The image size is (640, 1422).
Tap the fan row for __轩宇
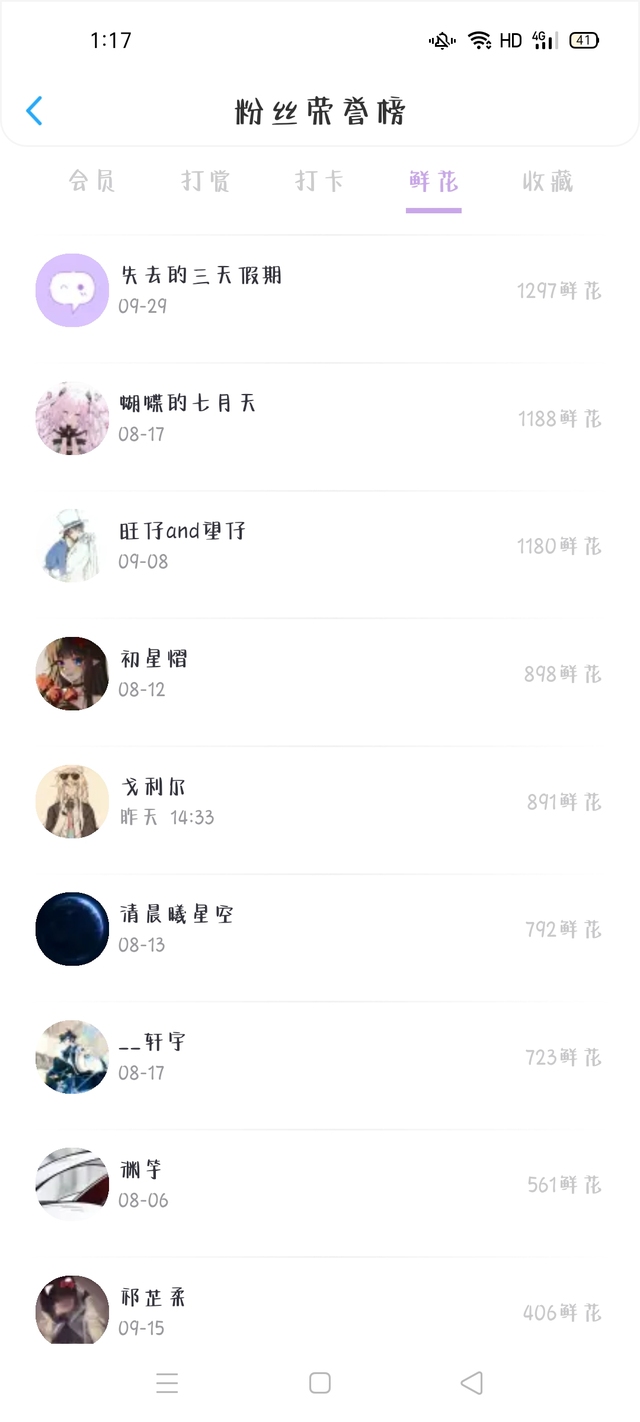click(x=320, y=1058)
